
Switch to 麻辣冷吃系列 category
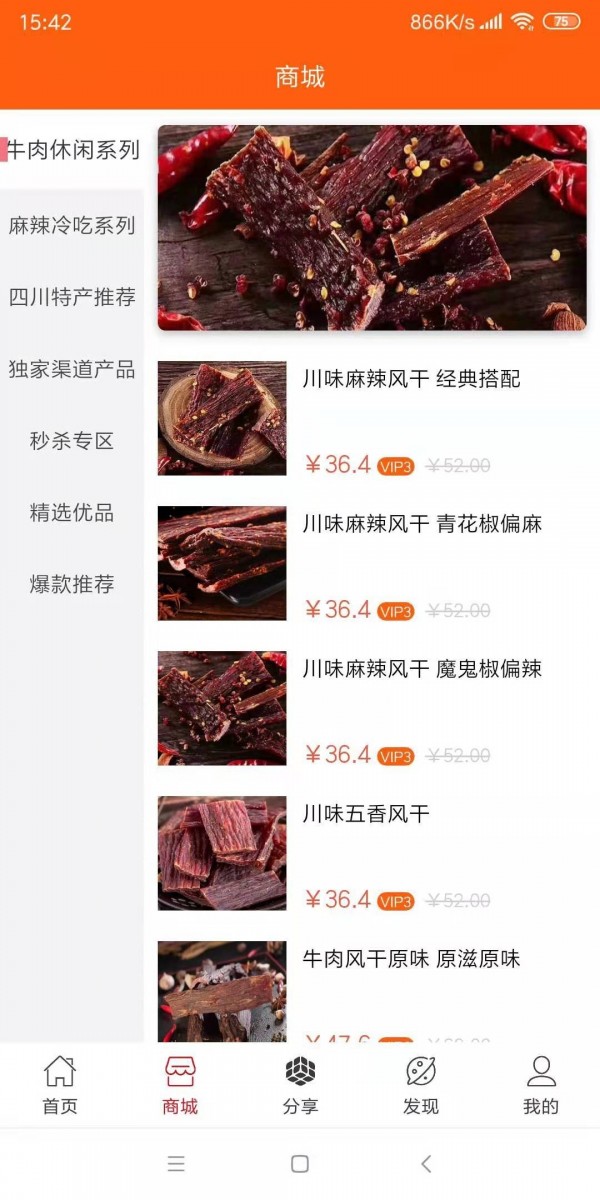pyautogui.click(x=72, y=226)
